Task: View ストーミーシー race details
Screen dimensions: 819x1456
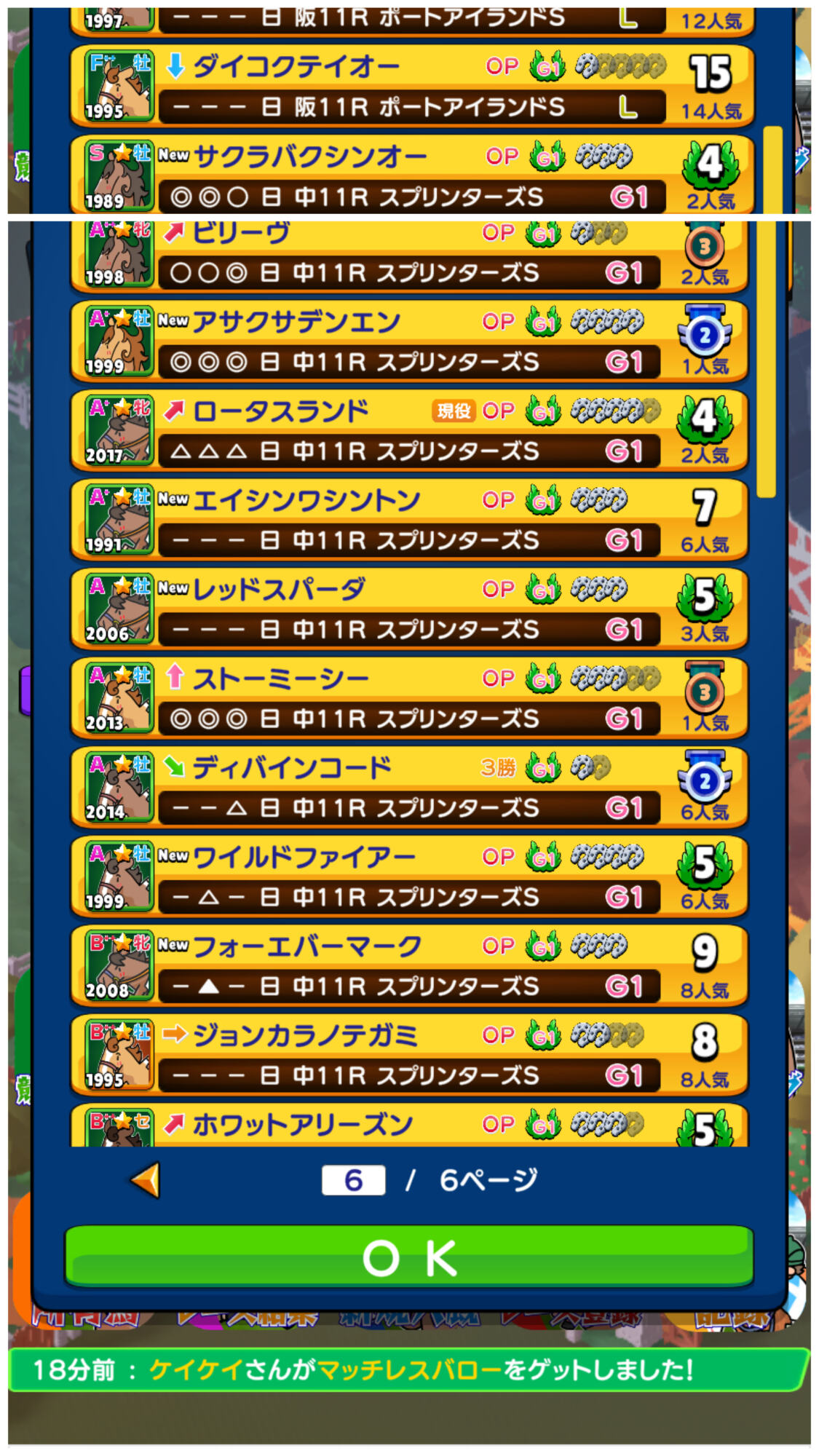Action: point(409,698)
